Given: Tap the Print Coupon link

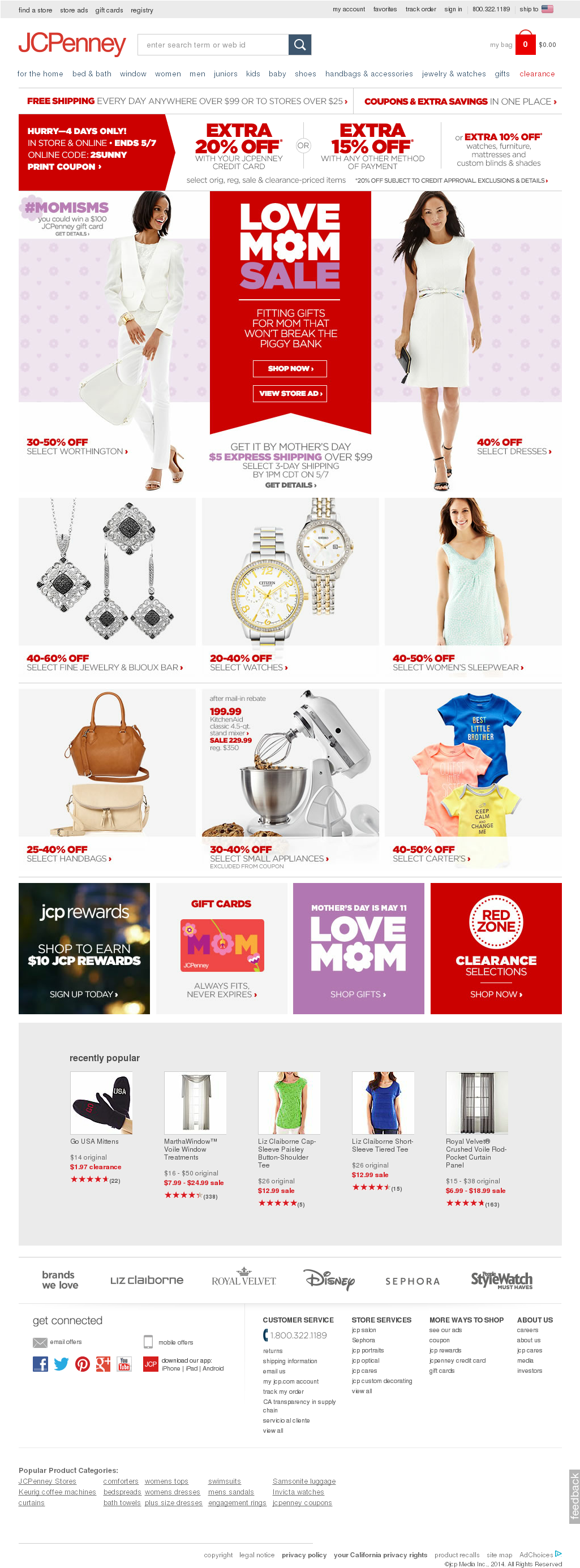Looking at the screenshot, I should coord(64,167).
